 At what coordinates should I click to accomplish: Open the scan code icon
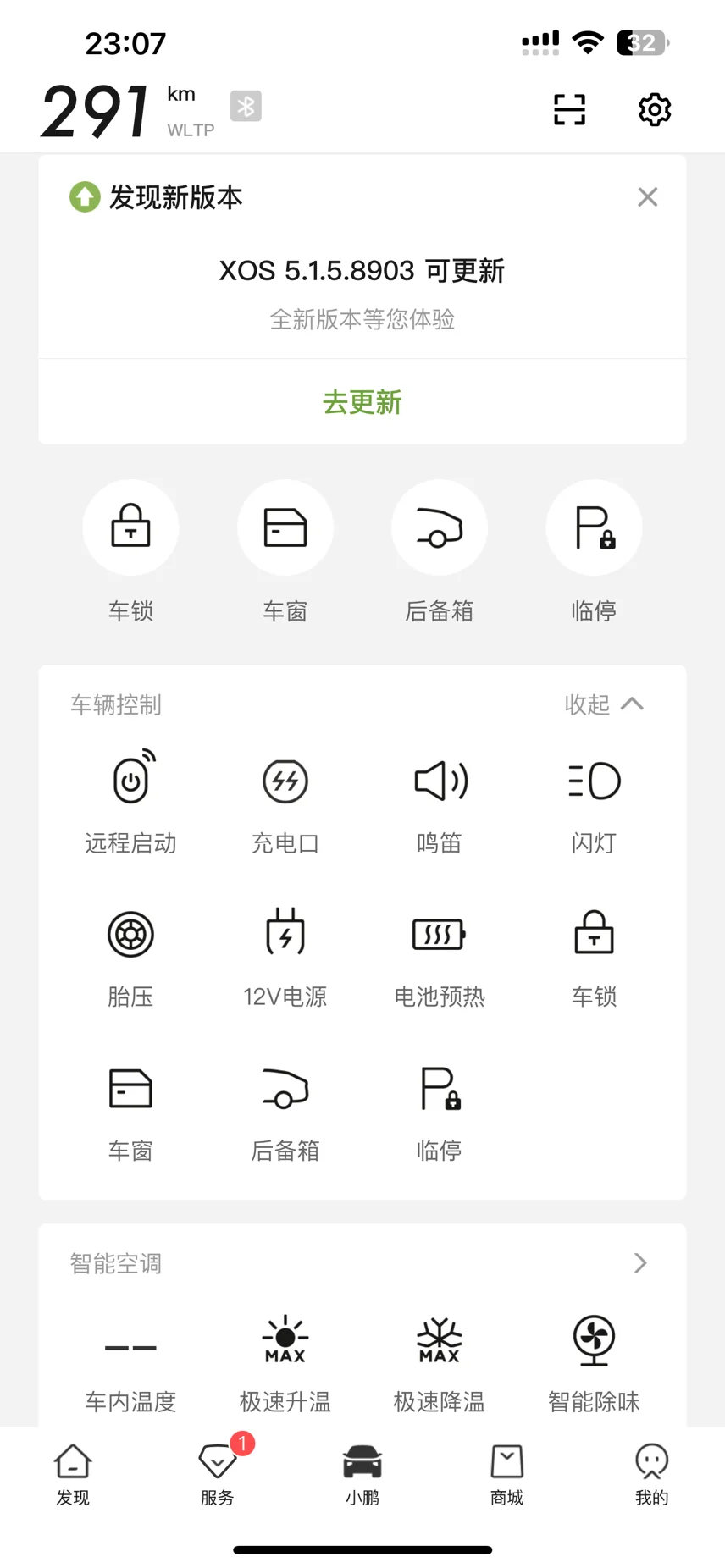[569, 109]
